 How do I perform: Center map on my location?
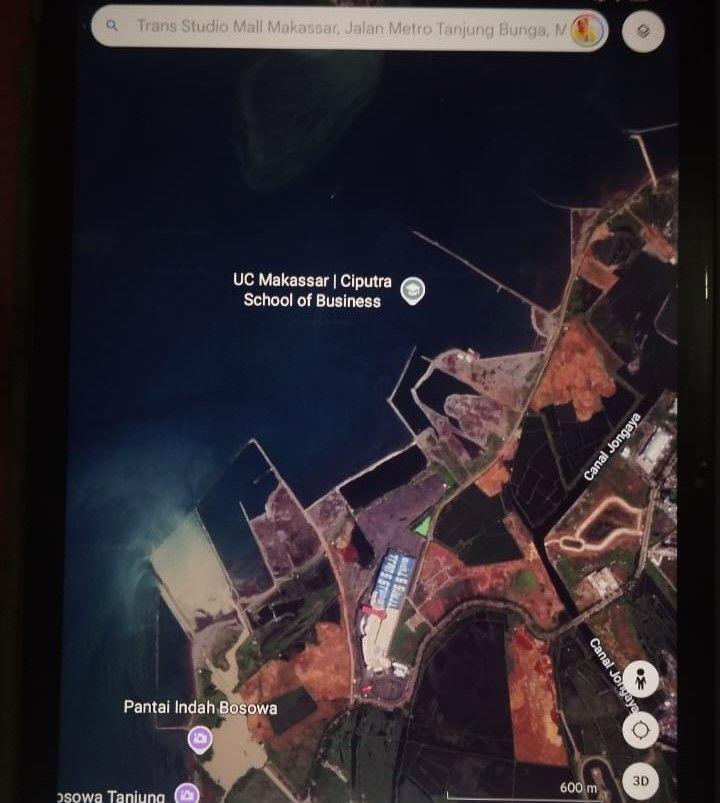coord(640,731)
